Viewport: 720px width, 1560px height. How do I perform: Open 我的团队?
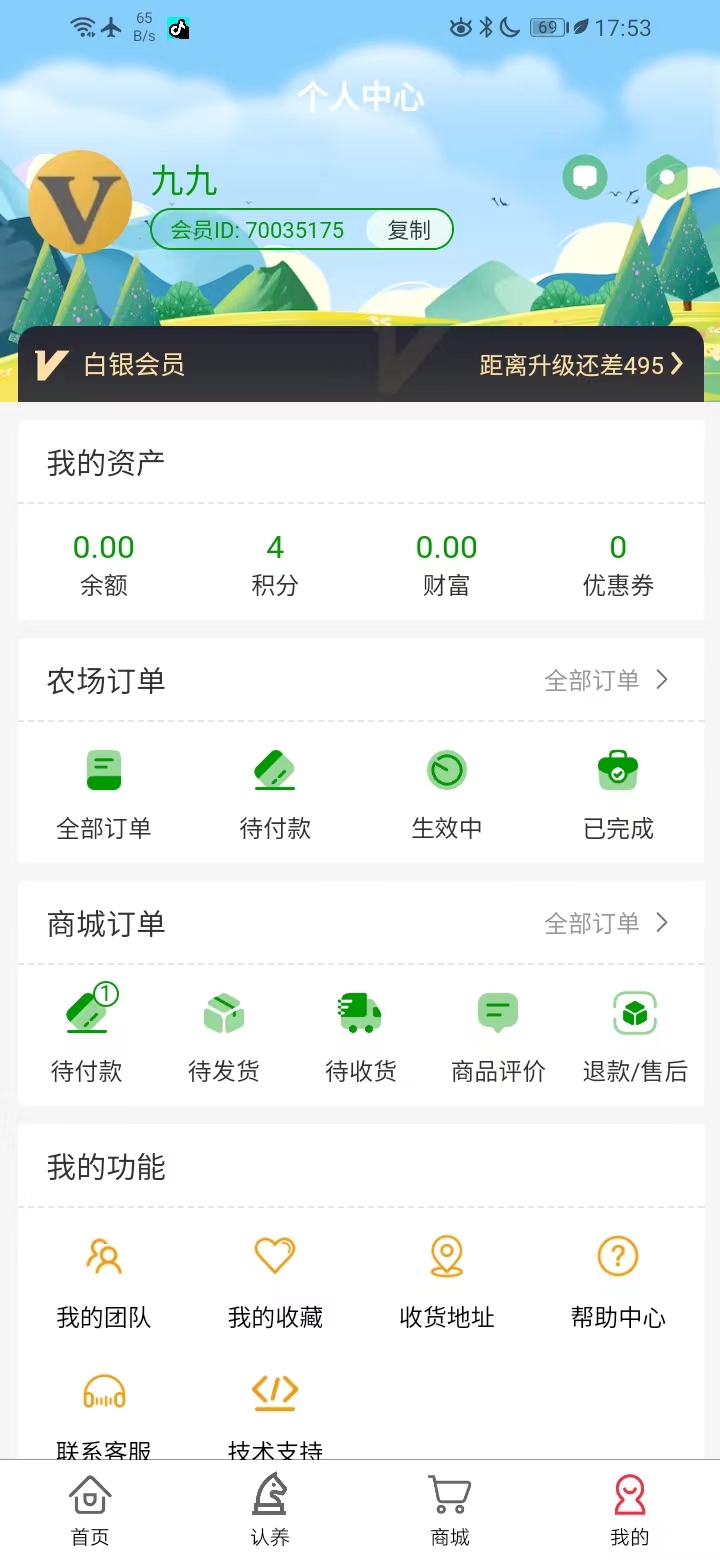pyautogui.click(x=104, y=1280)
